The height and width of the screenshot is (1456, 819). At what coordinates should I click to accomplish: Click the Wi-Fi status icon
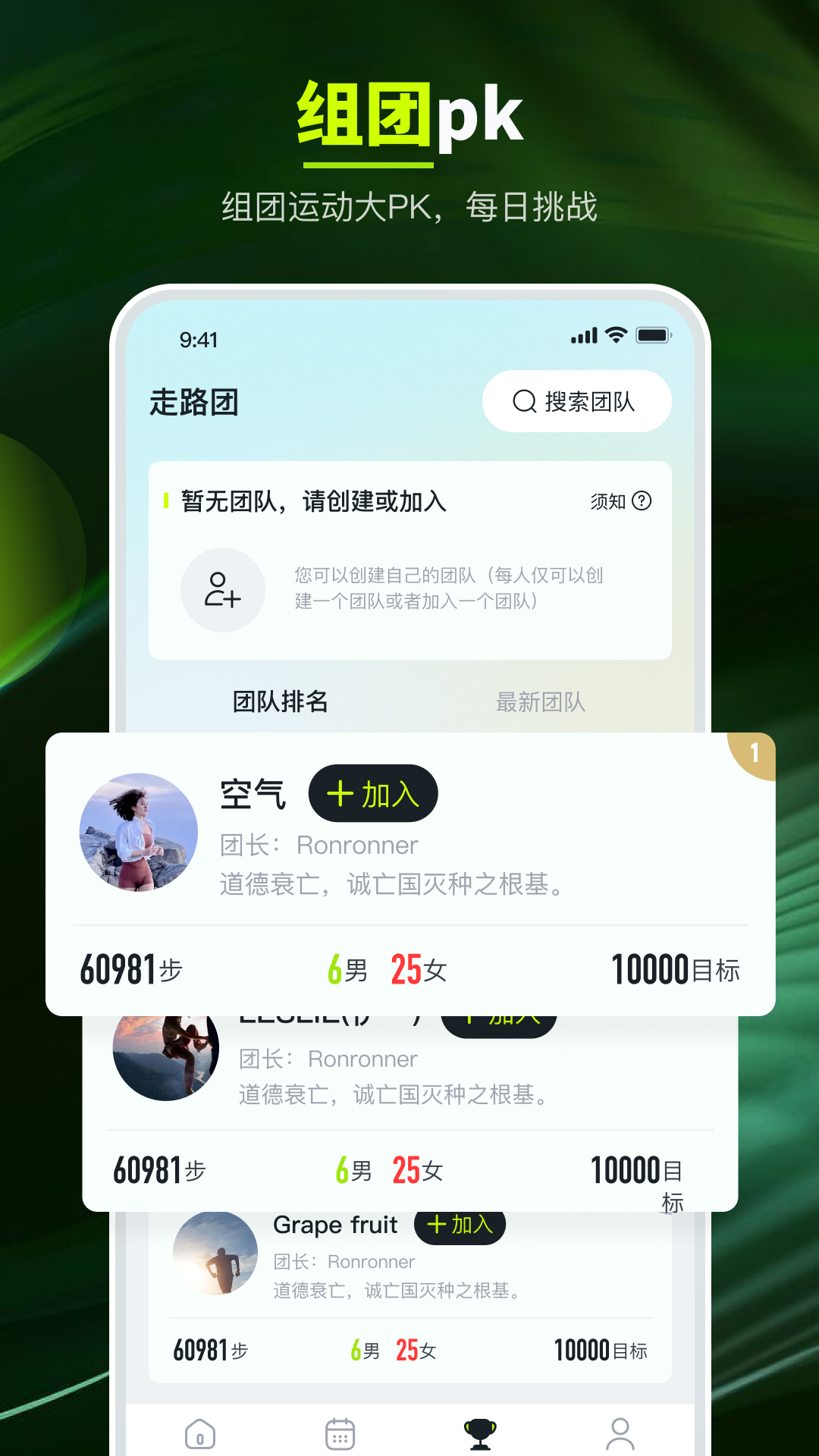pos(615,334)
